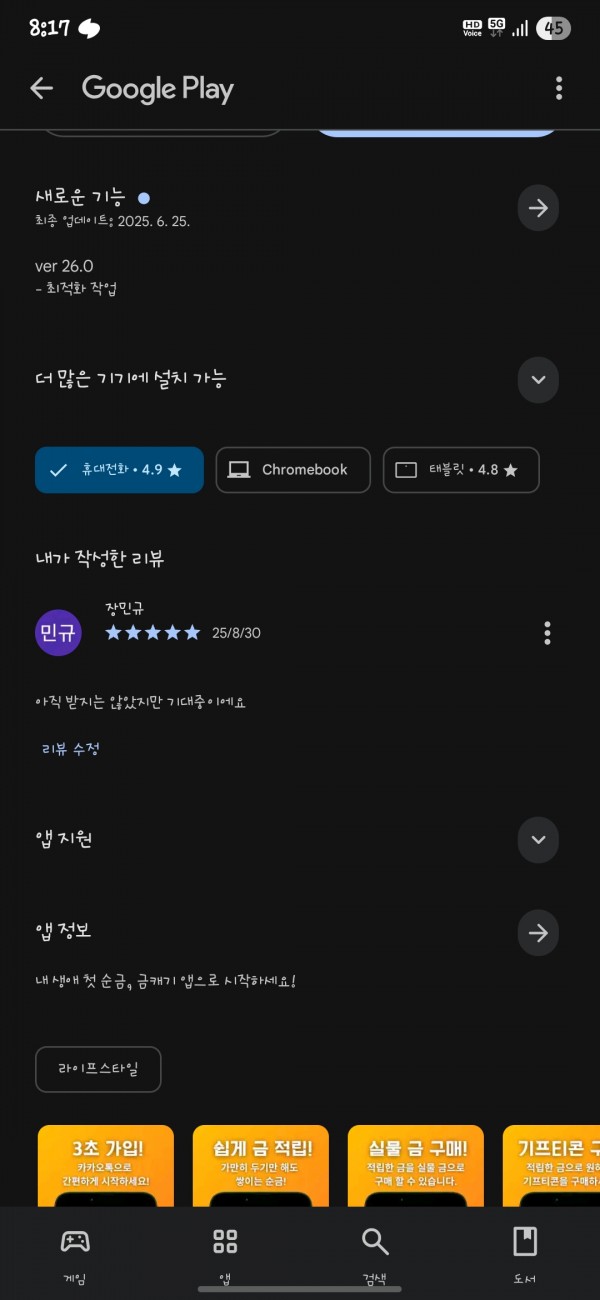600x1300 pixels.
Task: Select the 태블릿 4.8 rating chip
Action: [x=461, y=470]
